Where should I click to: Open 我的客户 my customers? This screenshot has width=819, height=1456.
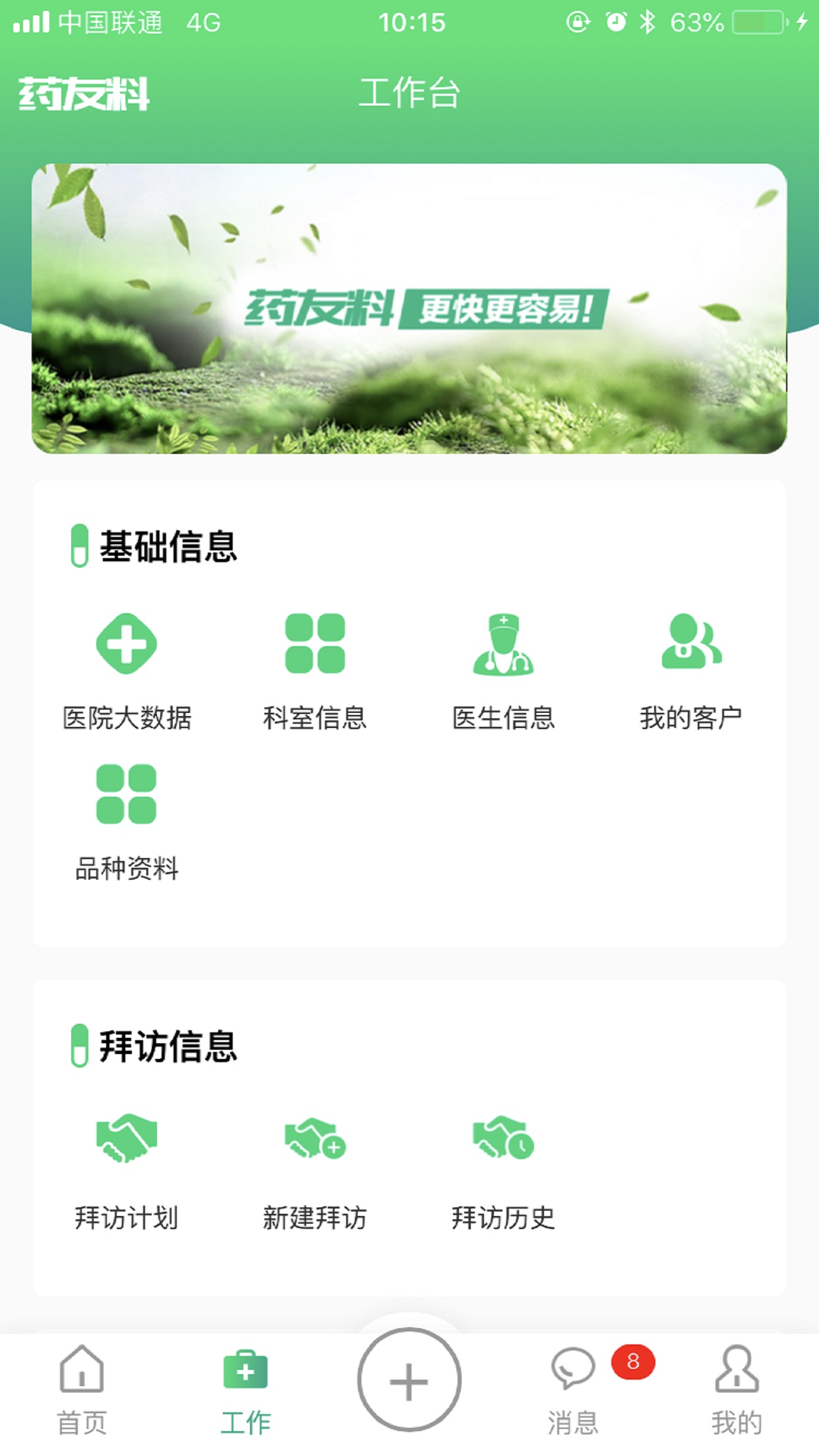[691, 671]
